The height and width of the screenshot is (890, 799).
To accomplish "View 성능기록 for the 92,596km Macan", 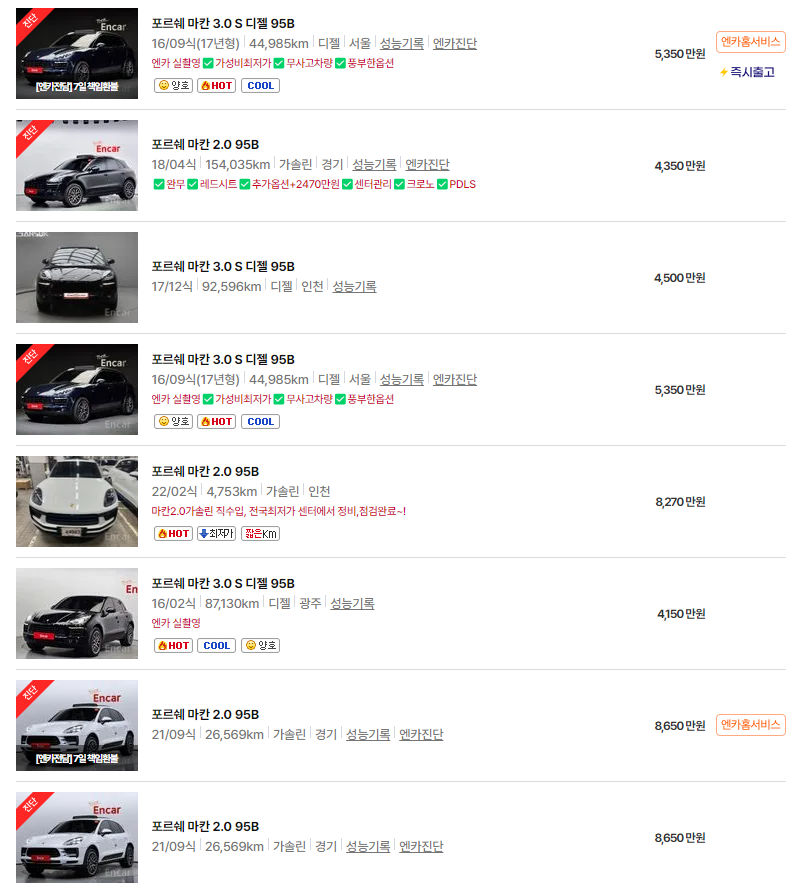I will [x=354, y=286].
